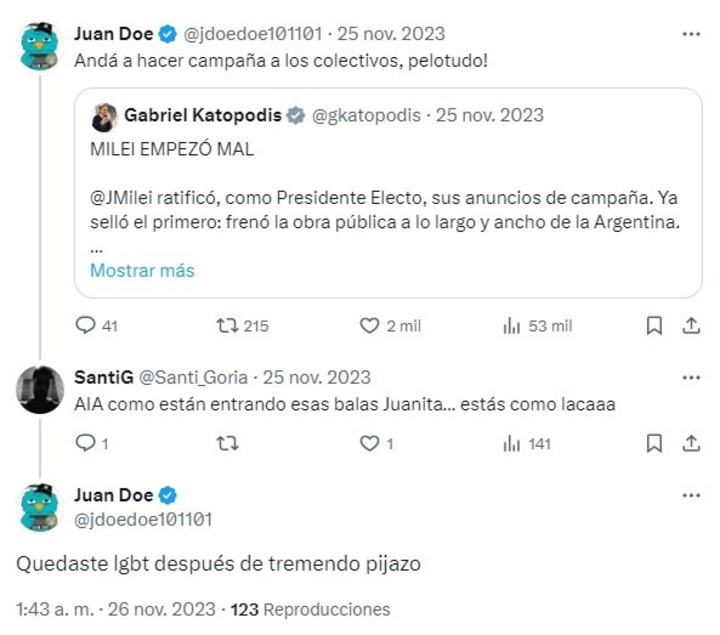
Task: View SantiG's reply analytics with 141 views
Action: [512, 443]
